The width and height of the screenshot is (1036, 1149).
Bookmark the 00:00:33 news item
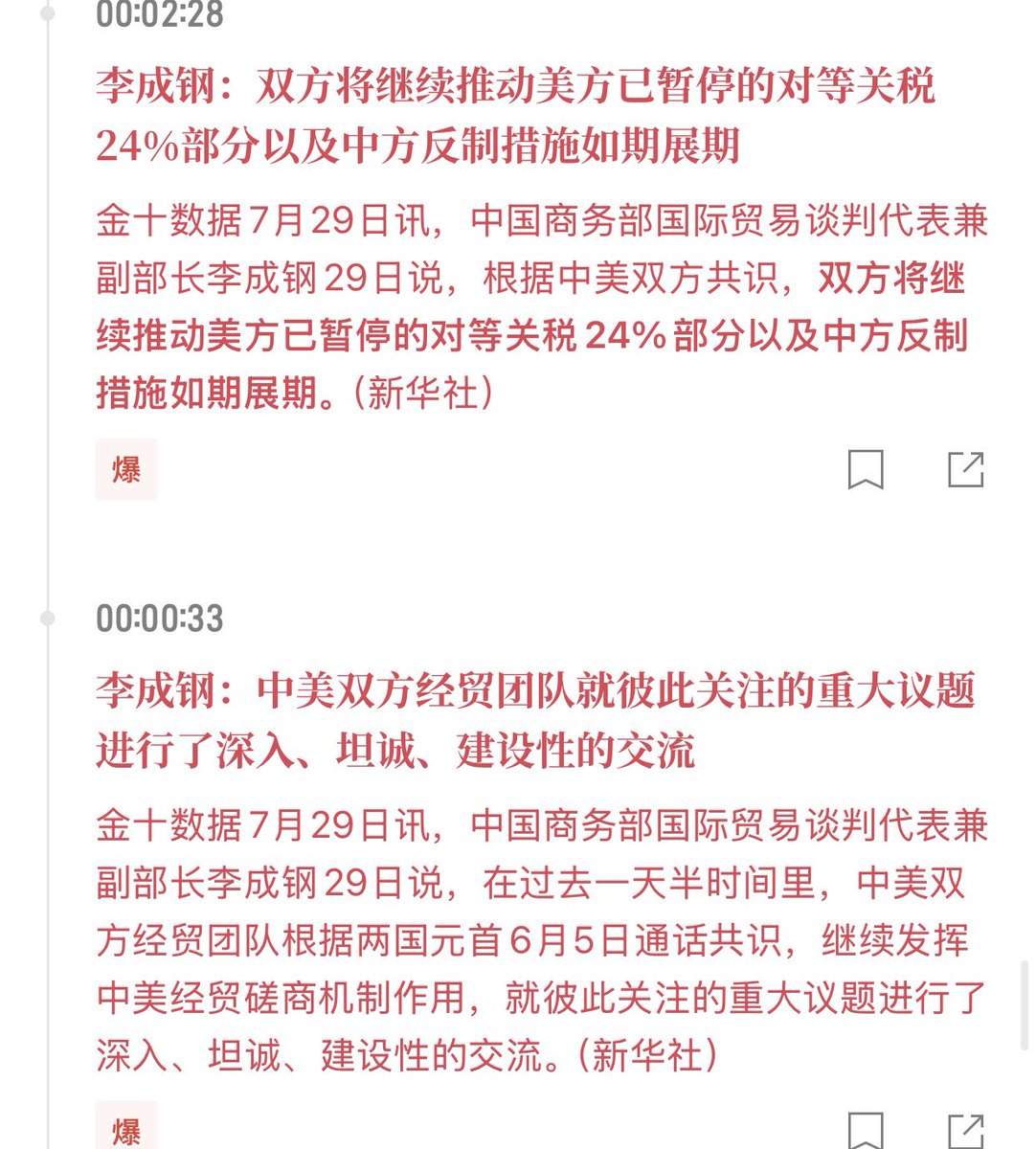coord(866,1130)
